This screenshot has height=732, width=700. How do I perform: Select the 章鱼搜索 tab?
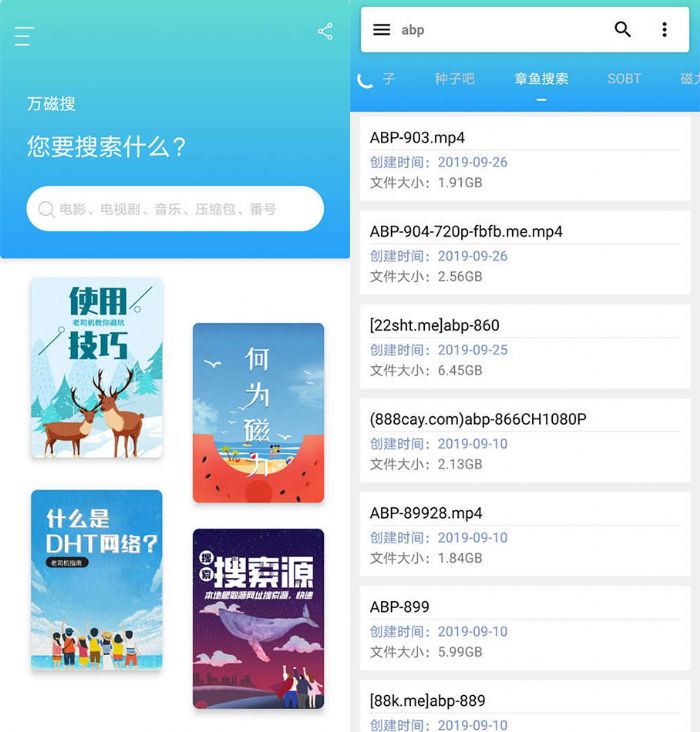(x=541, y=79)
